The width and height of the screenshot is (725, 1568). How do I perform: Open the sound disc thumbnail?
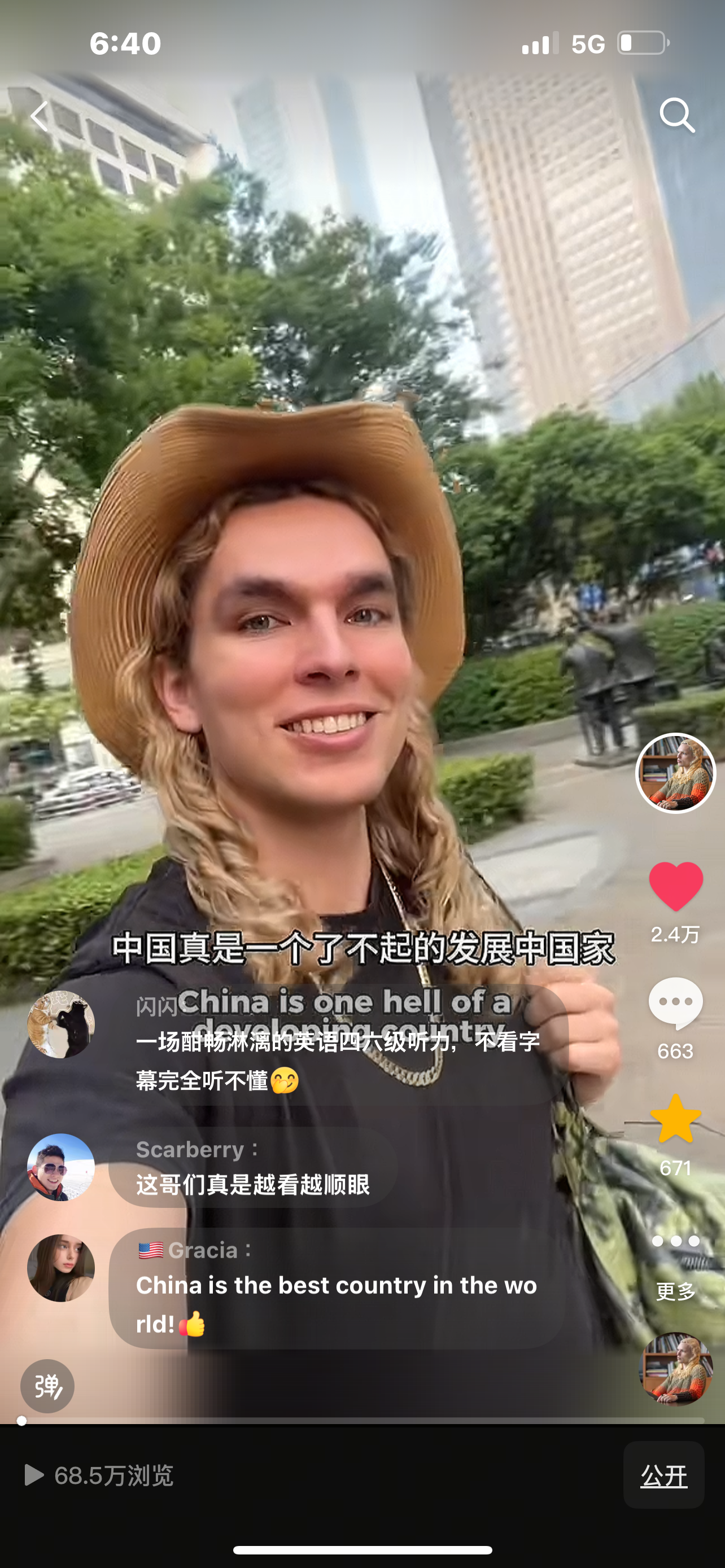click(676, 1369)
